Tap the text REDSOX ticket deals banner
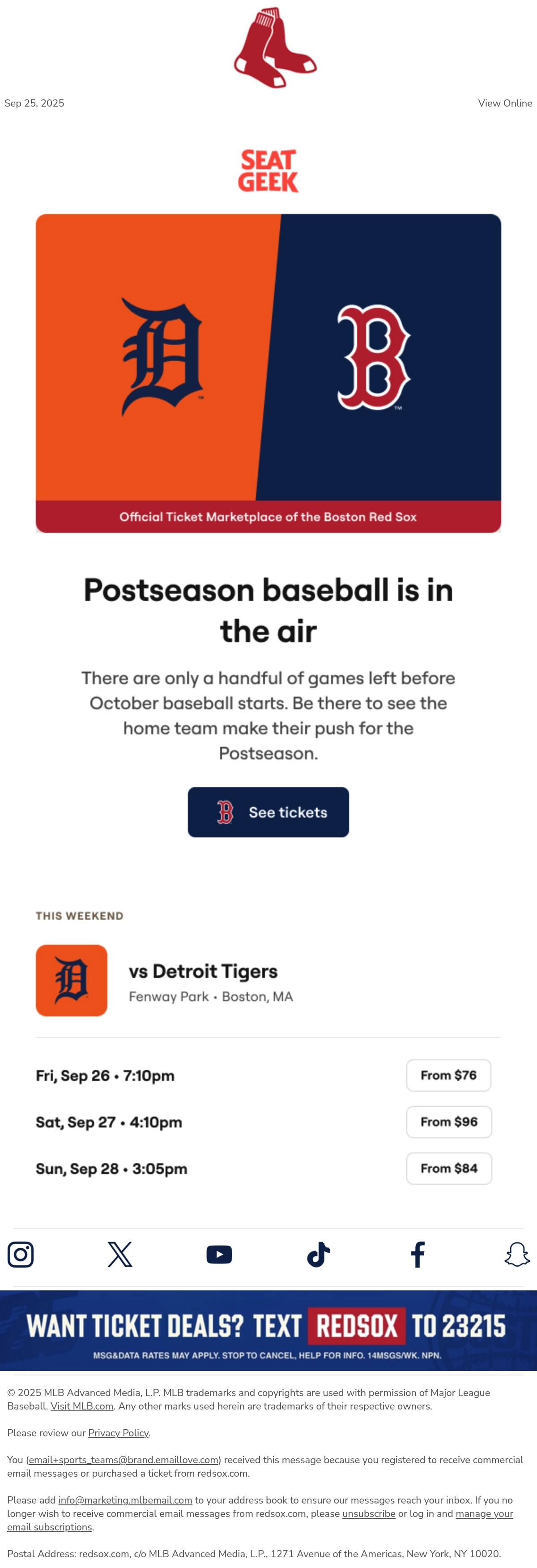The height and width of the screenshot is (1568, 537). (268, 1331)
